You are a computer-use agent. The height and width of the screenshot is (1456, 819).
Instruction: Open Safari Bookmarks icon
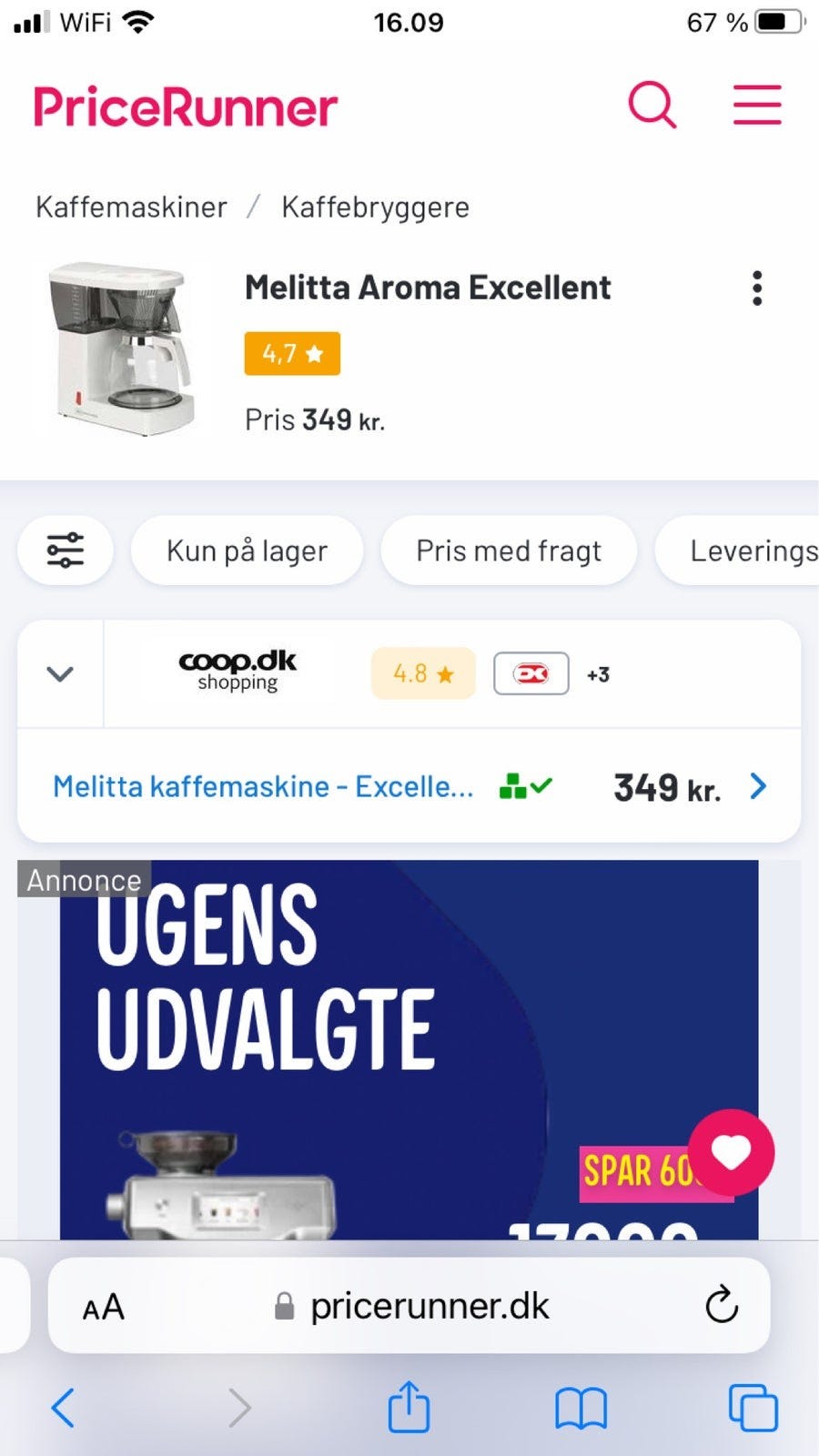click(580, 1407)
